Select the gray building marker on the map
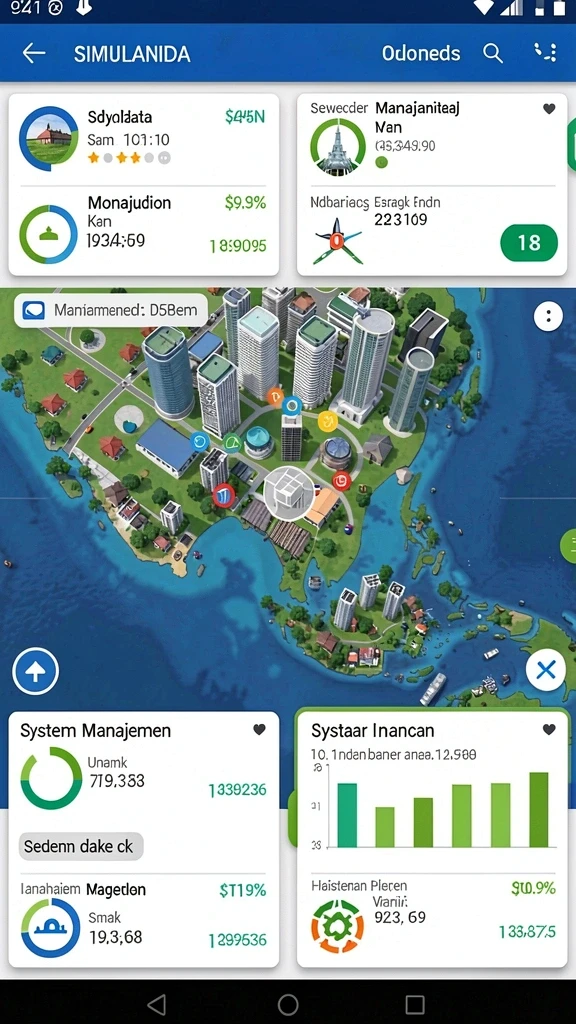Screen dimensions: 576x1024 coord(288,494)
